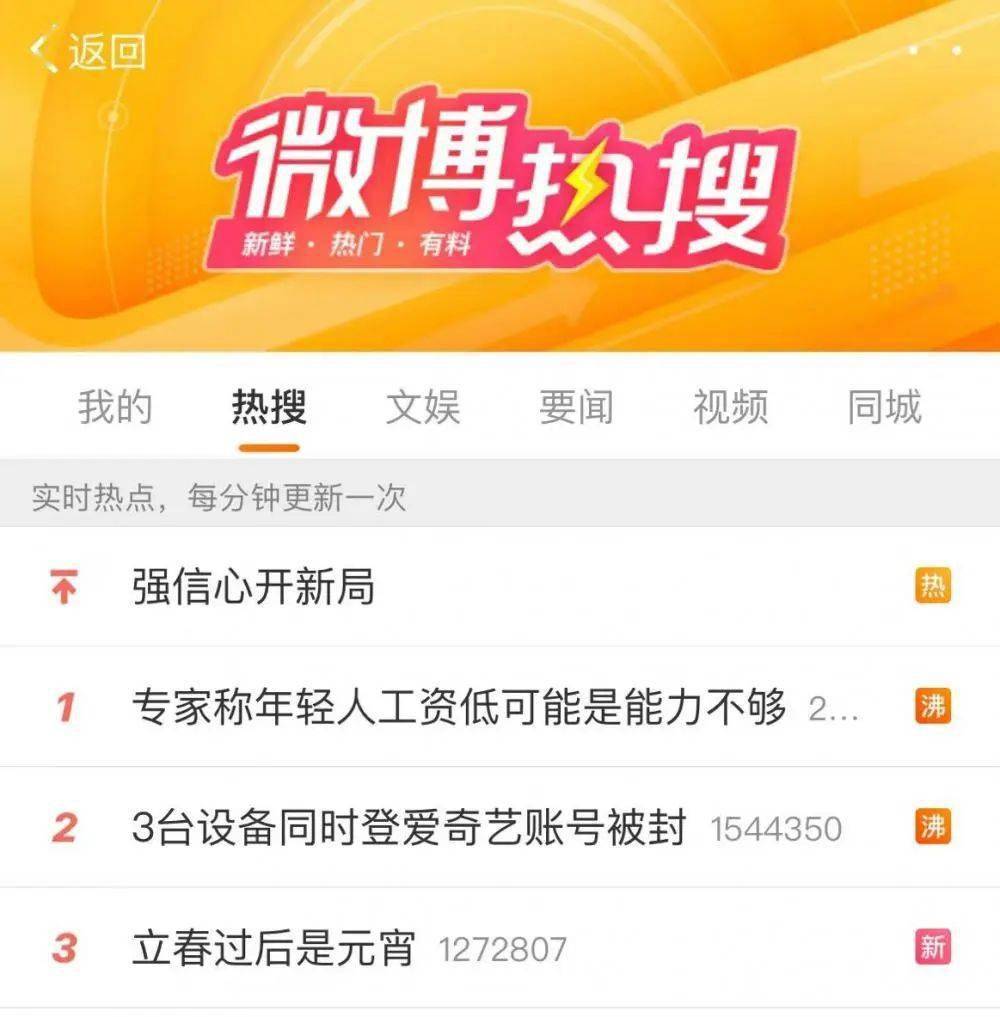The image size is (1000, 1017).
Task: Open topic 3台设备同时登爱奇艺账号被封
Action: [410, 827]
